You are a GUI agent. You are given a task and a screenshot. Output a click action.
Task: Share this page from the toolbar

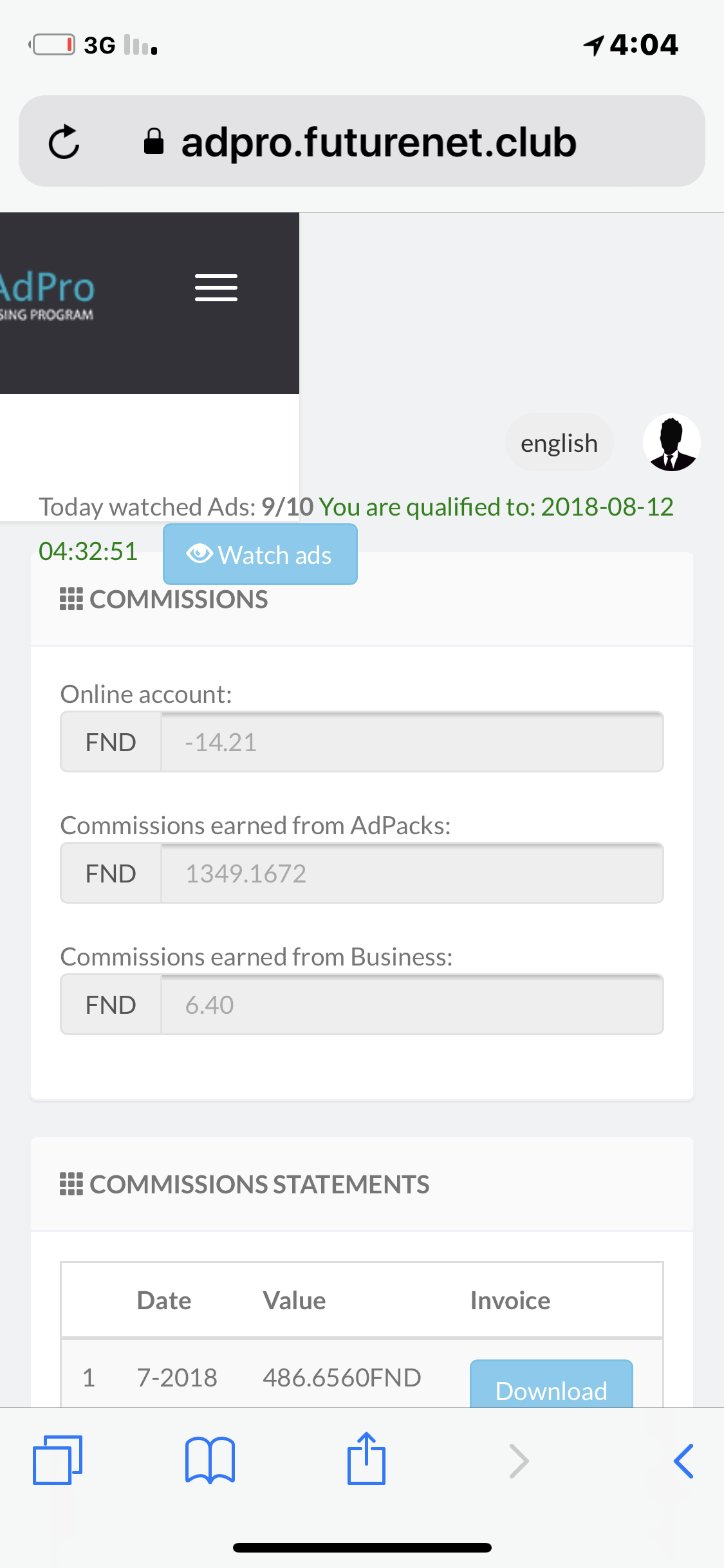[366, 1459]
